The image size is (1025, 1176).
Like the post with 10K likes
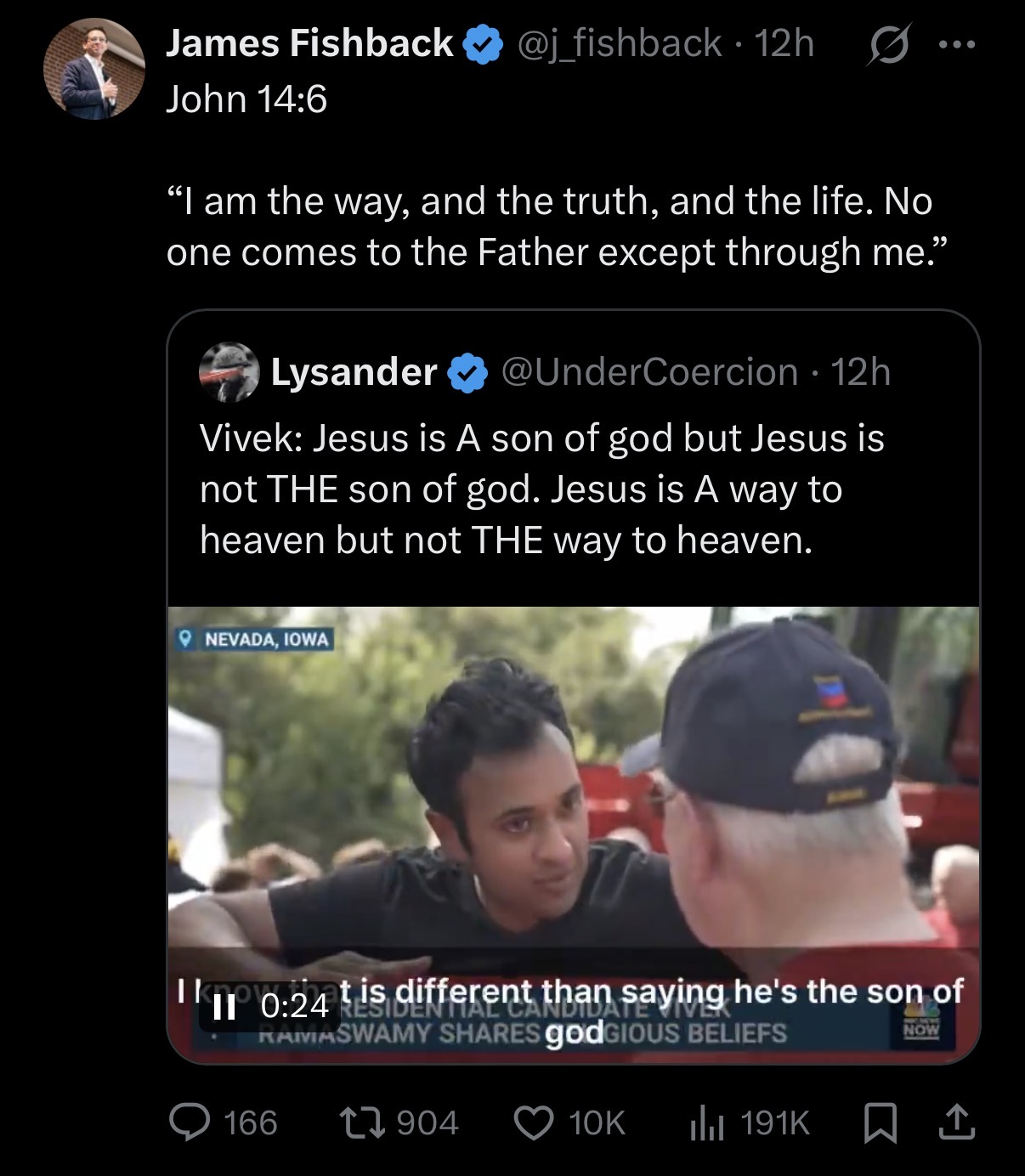coord(570,1122)
